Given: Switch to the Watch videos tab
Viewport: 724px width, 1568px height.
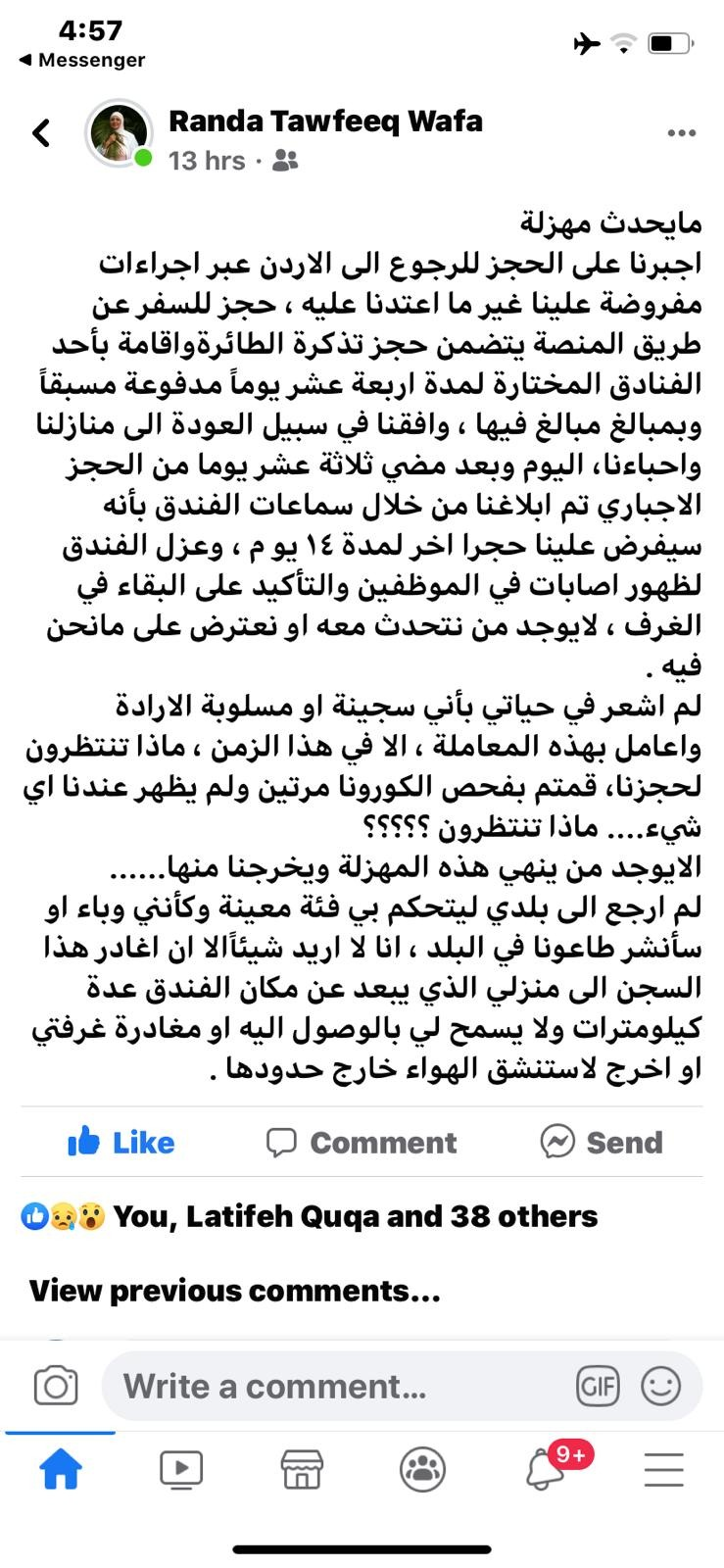Looking at the screenshot, I should (x=181, y=1470).
